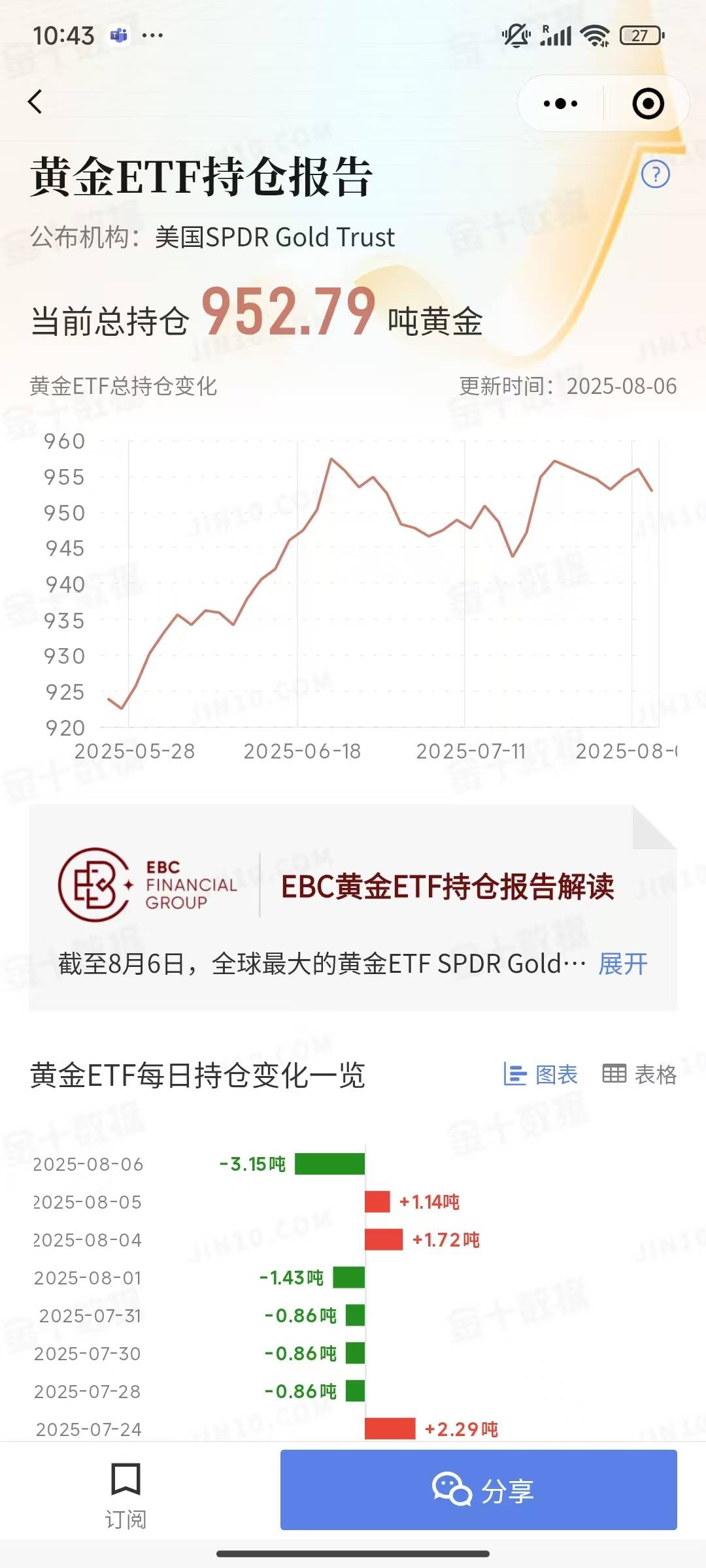Image resolution: width=706 pixels, height=1568 pixels.
Task: Share the report with 分享 button
Action: pyautogui.click(x=479, y=1490)
